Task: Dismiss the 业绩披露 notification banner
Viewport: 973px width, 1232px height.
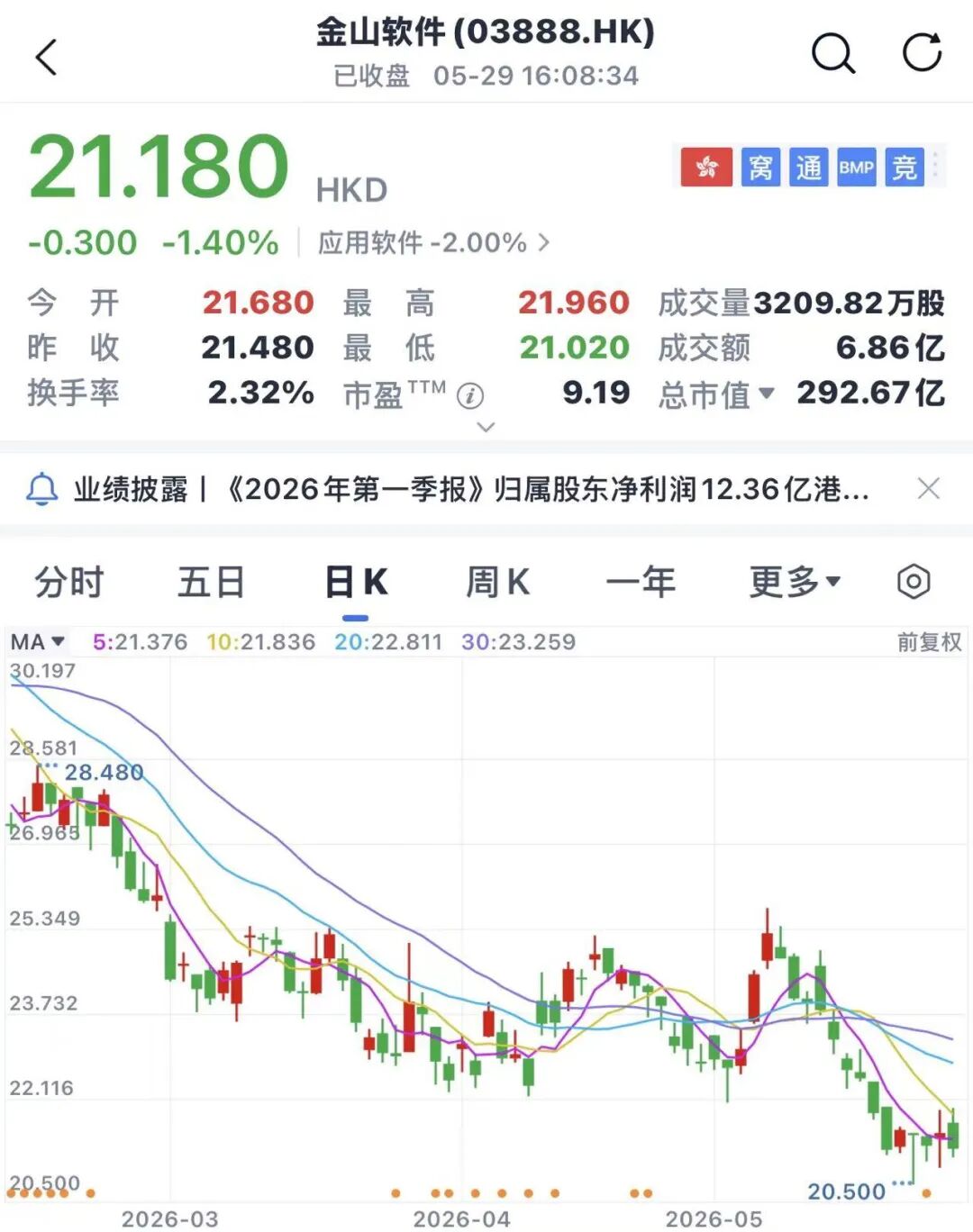Action: click(928, 488)
